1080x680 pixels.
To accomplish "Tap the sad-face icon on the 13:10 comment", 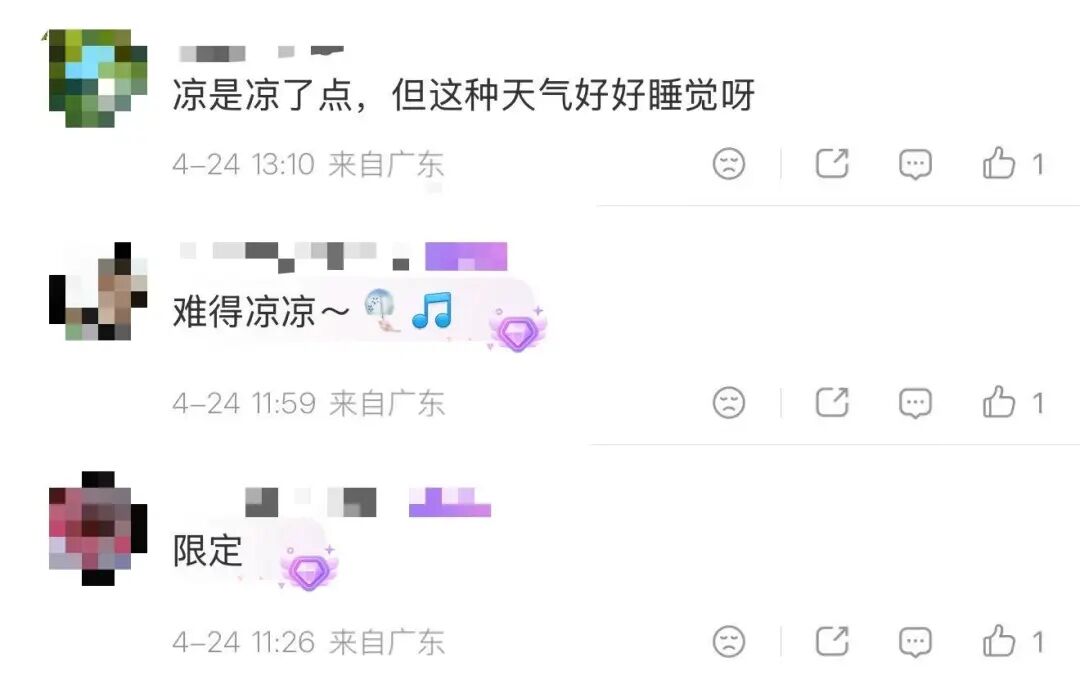I will coord(729,163).
